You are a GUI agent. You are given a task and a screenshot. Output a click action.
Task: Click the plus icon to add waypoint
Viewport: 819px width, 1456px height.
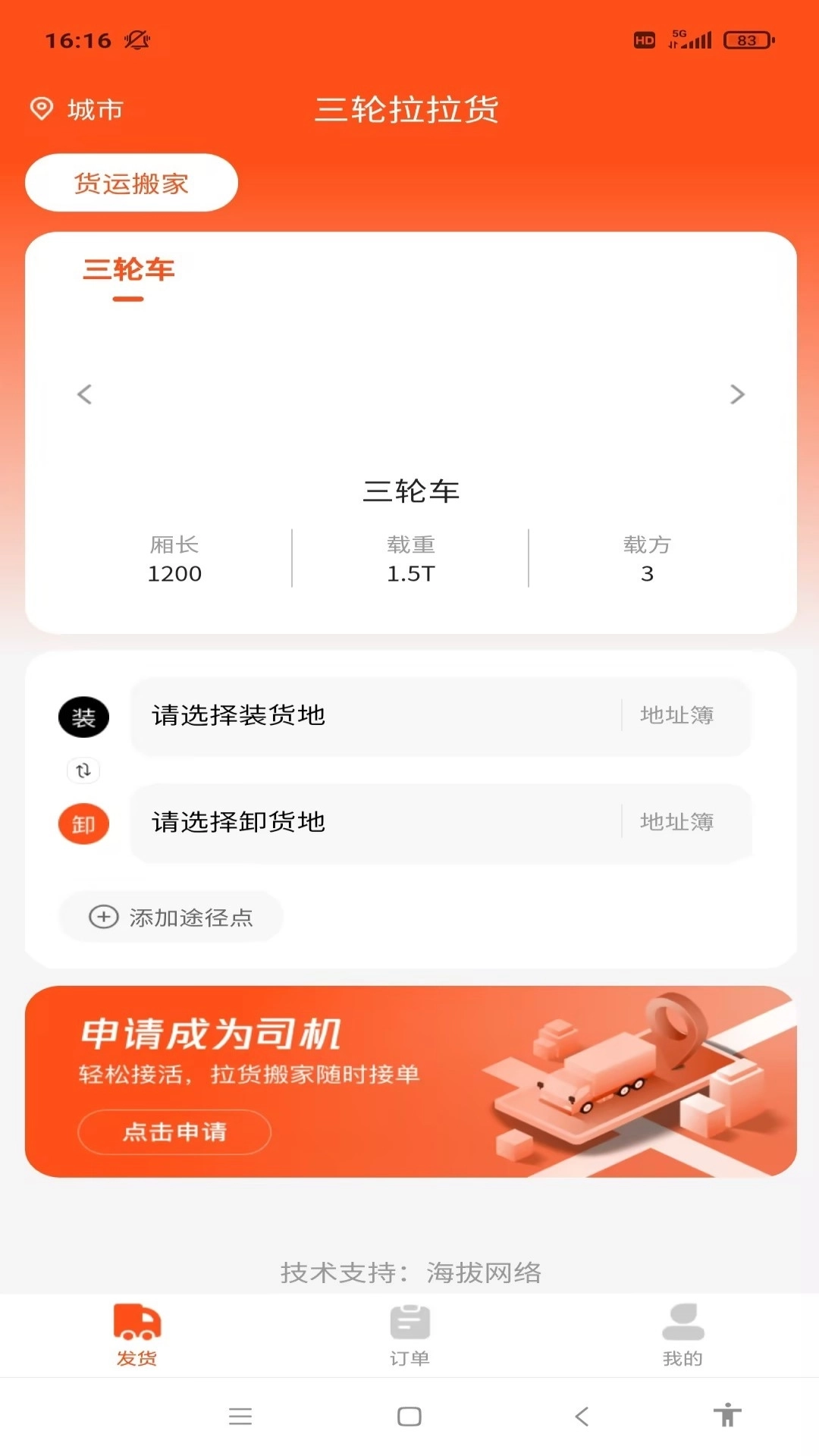(x=103, y=918)
